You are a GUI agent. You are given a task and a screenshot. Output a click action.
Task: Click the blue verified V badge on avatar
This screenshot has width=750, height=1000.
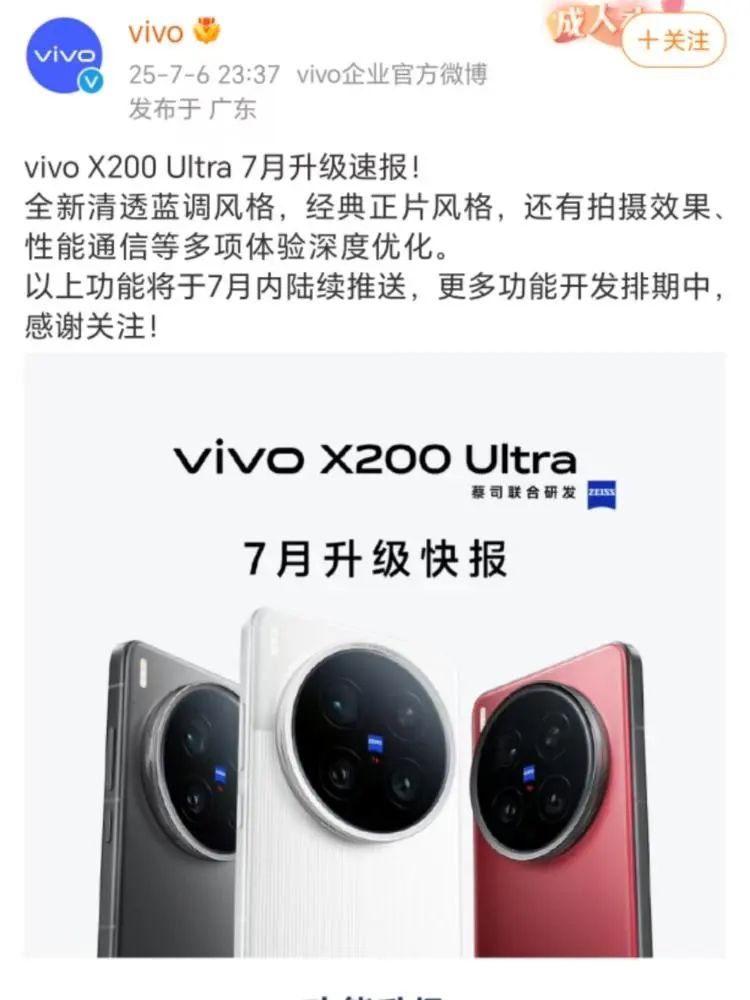(90, 80)
